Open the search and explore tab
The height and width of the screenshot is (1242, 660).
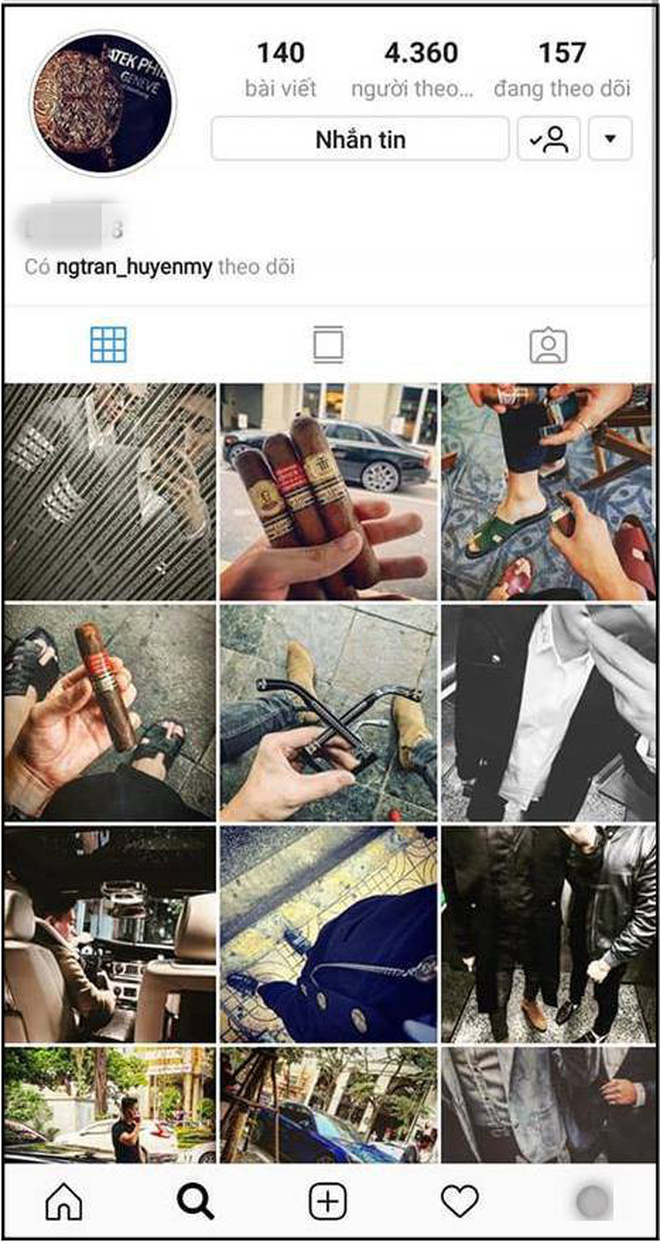196,1200
